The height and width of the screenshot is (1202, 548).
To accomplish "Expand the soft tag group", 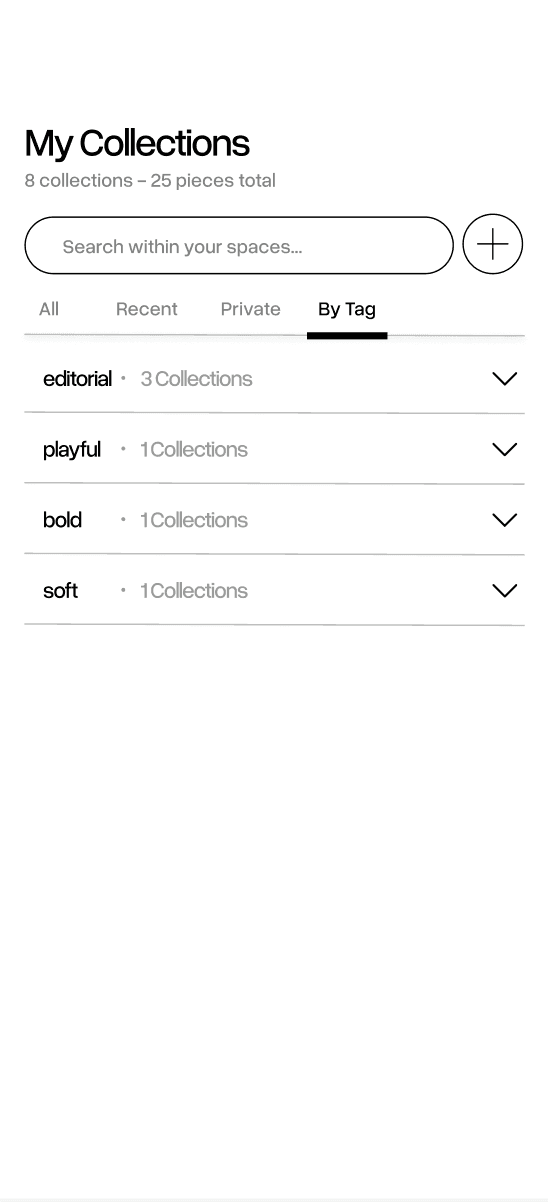I will (274, 591).
